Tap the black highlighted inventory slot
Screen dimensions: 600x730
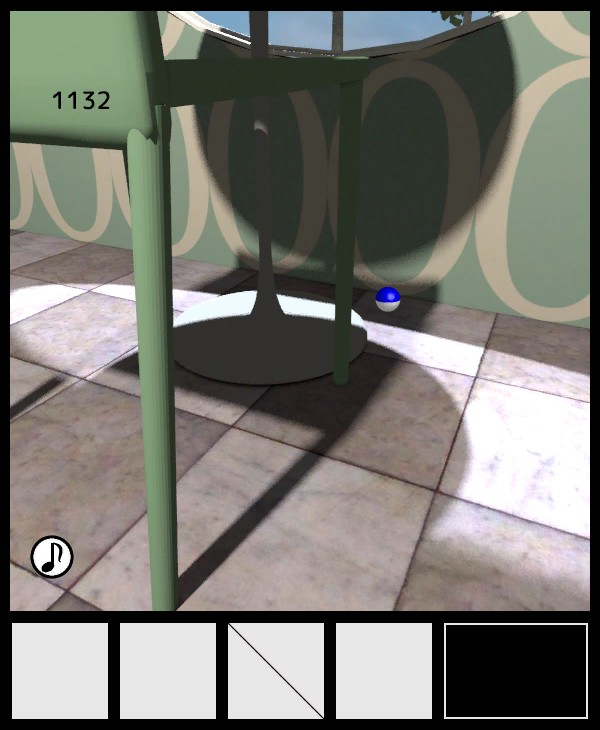click(x=516, y=671)
